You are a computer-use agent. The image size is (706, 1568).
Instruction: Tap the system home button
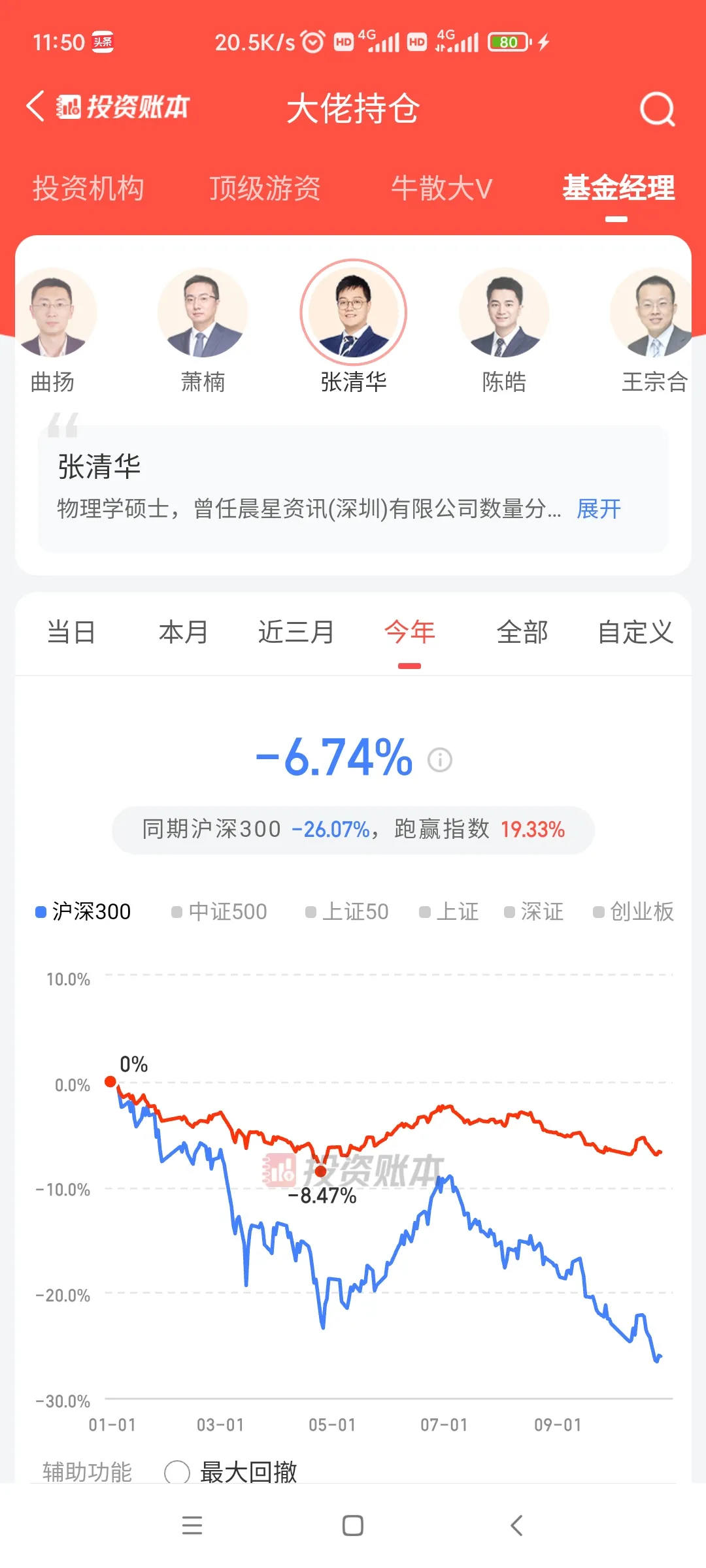tap(353, 1526)
